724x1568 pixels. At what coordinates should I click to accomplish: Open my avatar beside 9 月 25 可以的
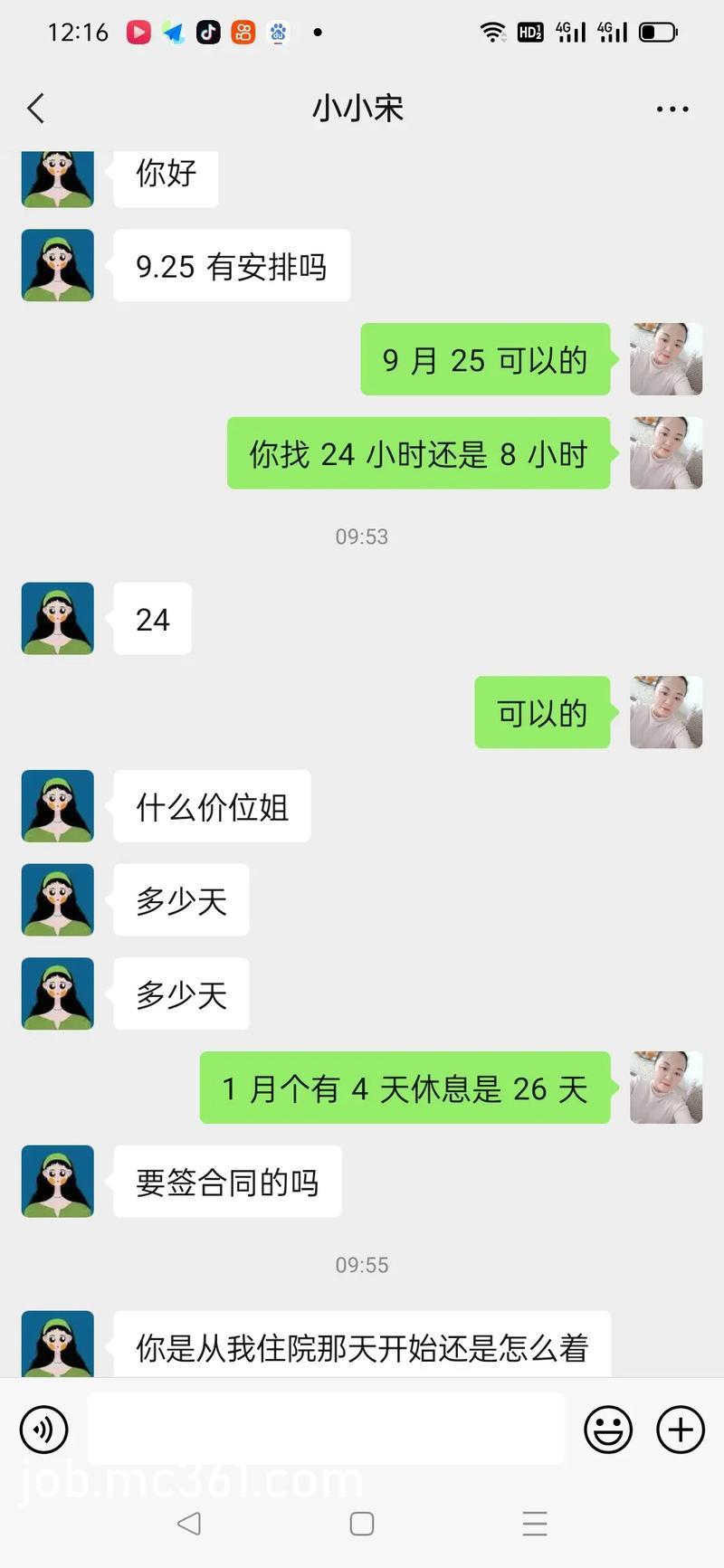pos(666,359)
